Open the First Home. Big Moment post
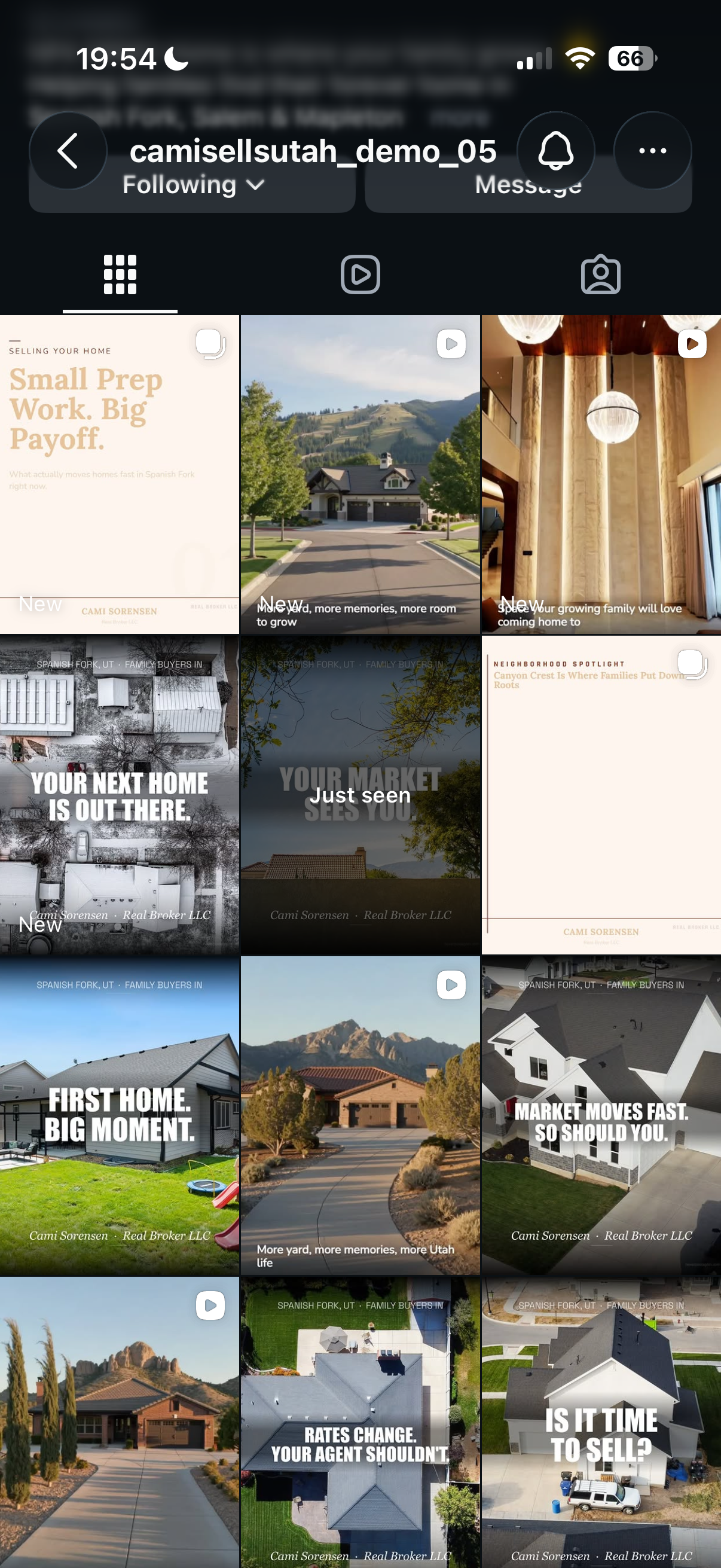The height and width of the screenshot is (1568, 721). (119, 1115)
